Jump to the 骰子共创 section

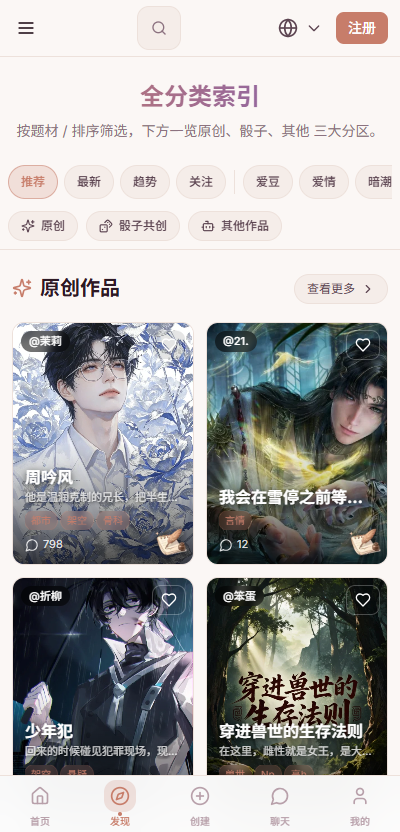[133, 226]
